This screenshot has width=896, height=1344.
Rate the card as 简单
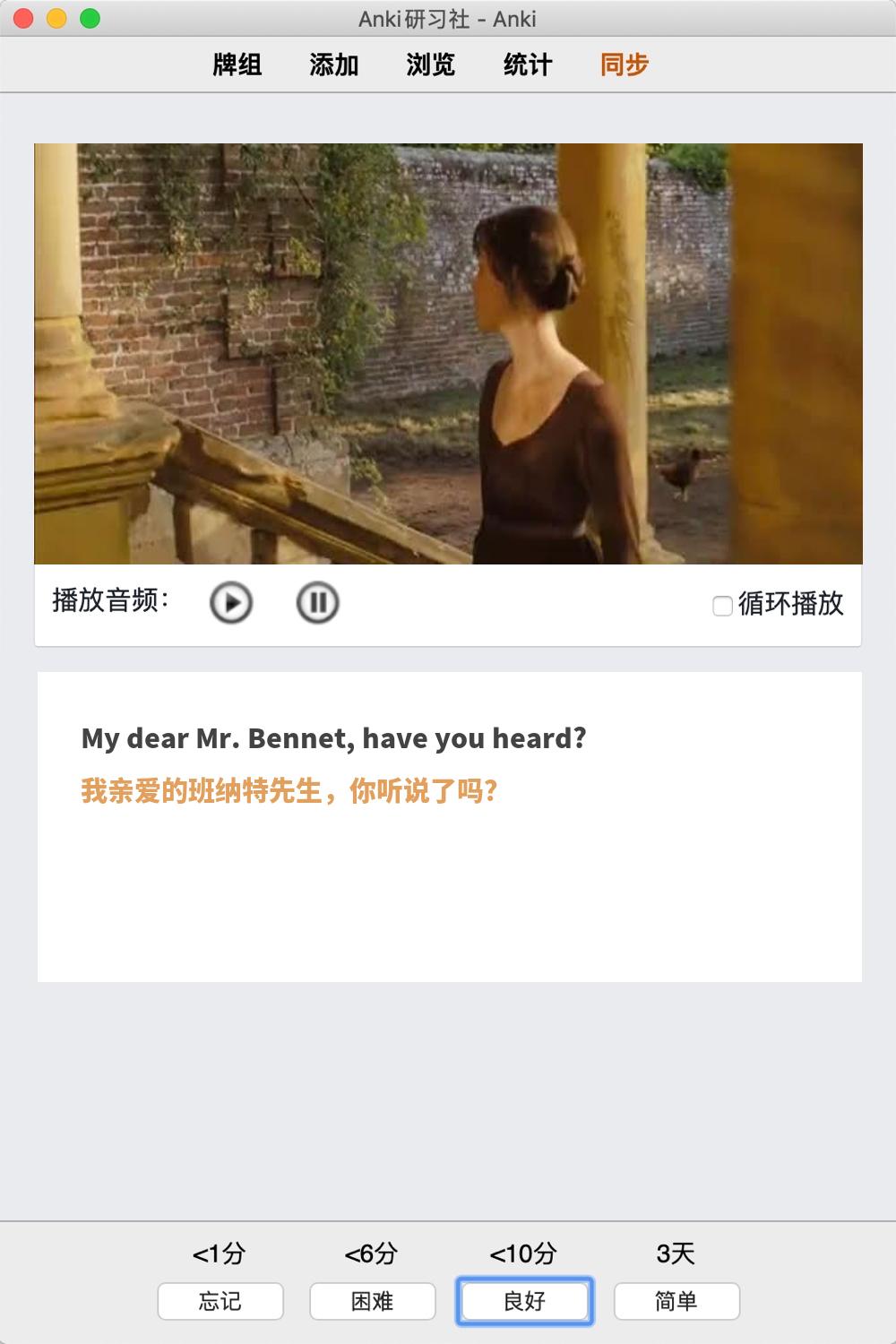[676, 1301]
